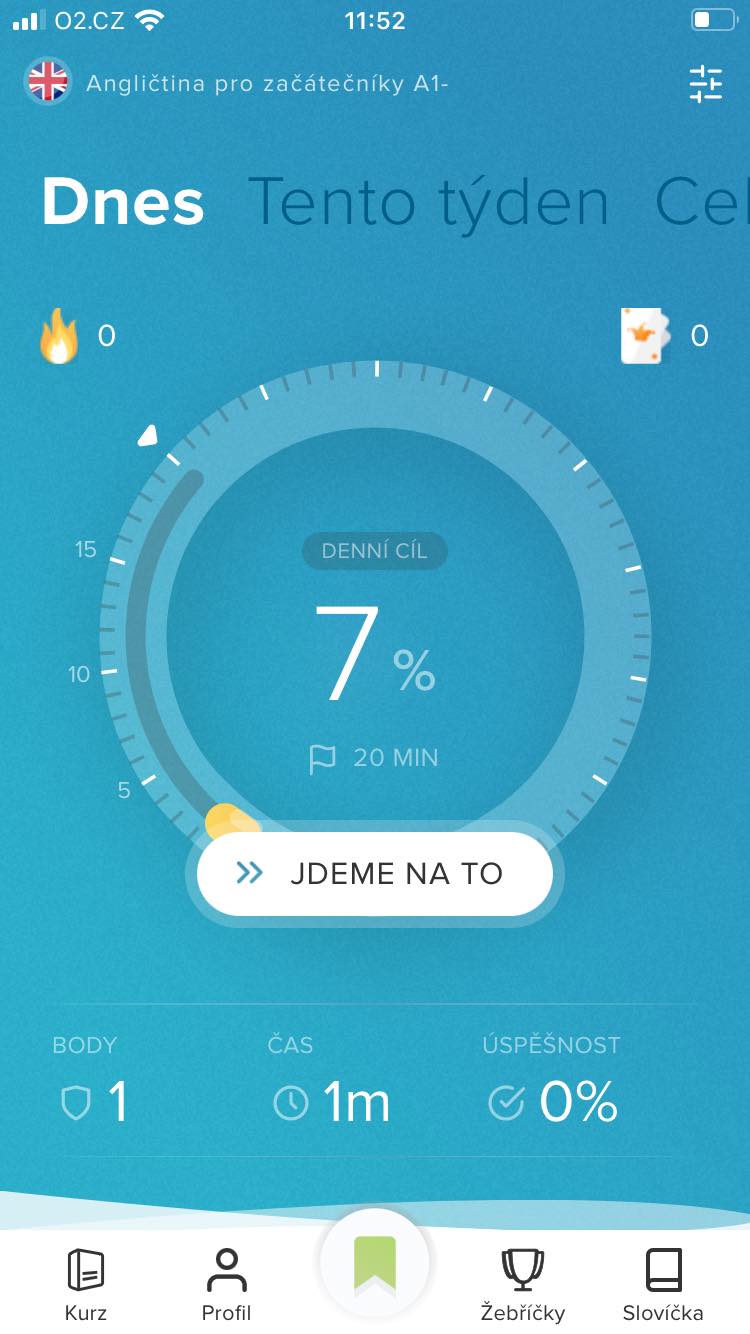Open the Žebříčky leaderboard tab
This screenshot has height=1334, width=750.
coord(523,1284)
